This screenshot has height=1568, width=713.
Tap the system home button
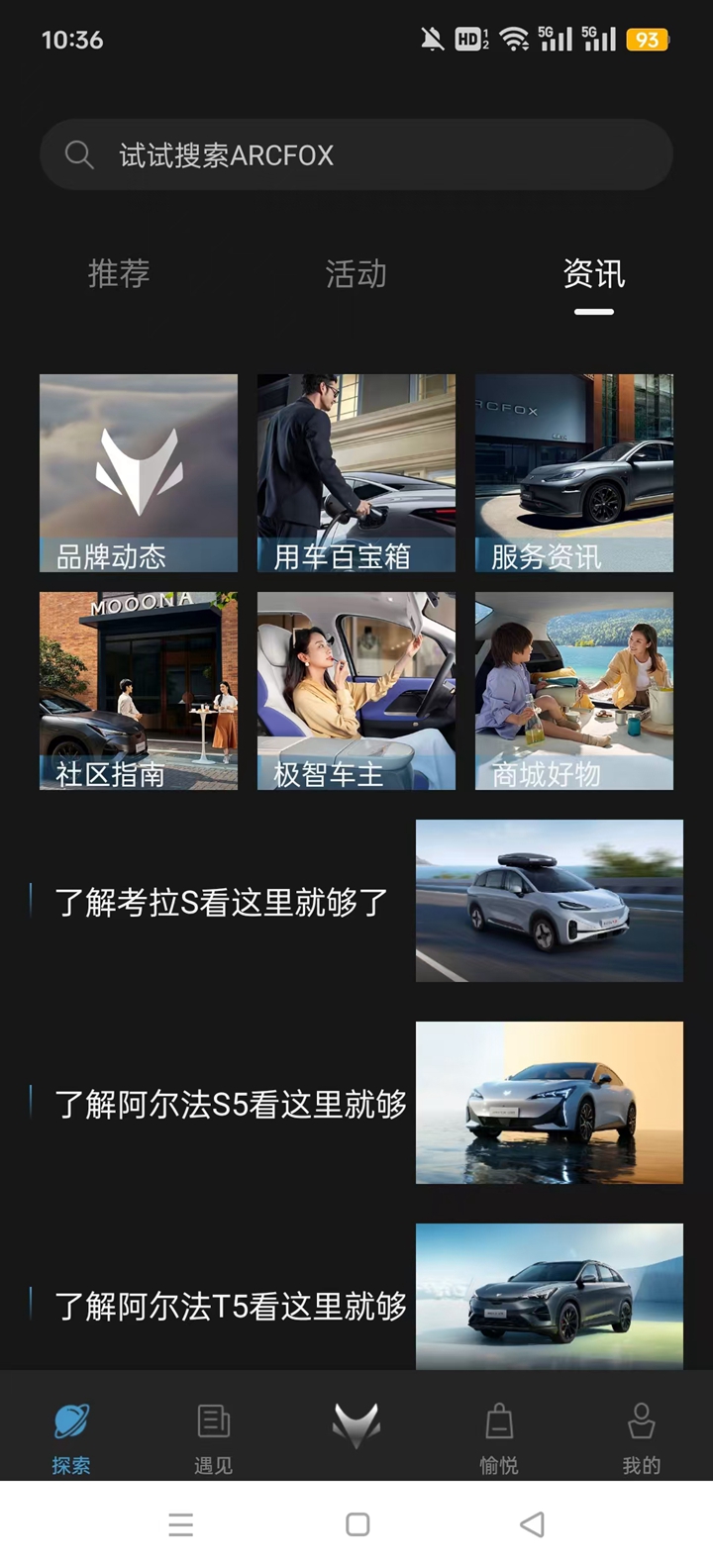click(357, 1524)
